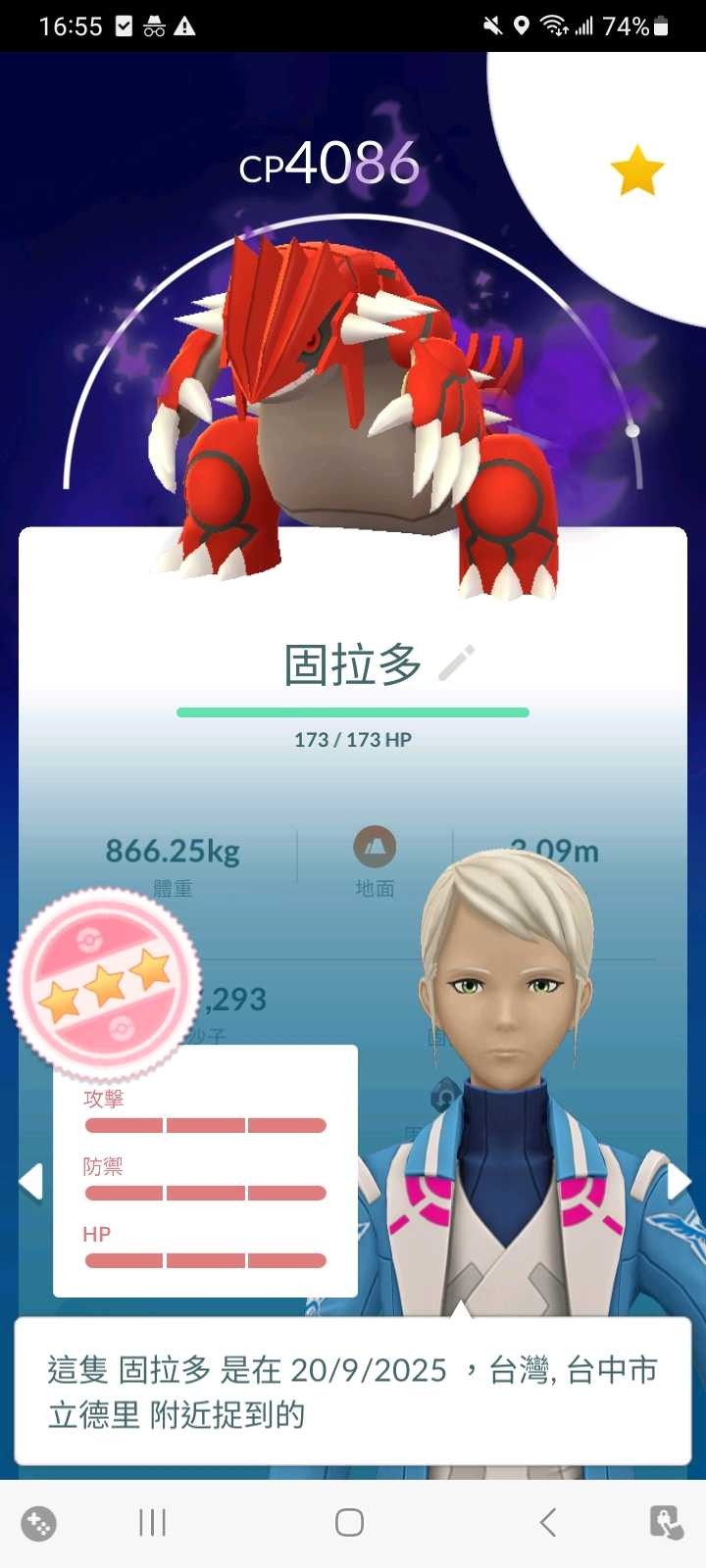Tap the touch-lock icon in navigation bar
Image resolution: width=706 pixels, height=1568 pixels.
point(666,1523)
